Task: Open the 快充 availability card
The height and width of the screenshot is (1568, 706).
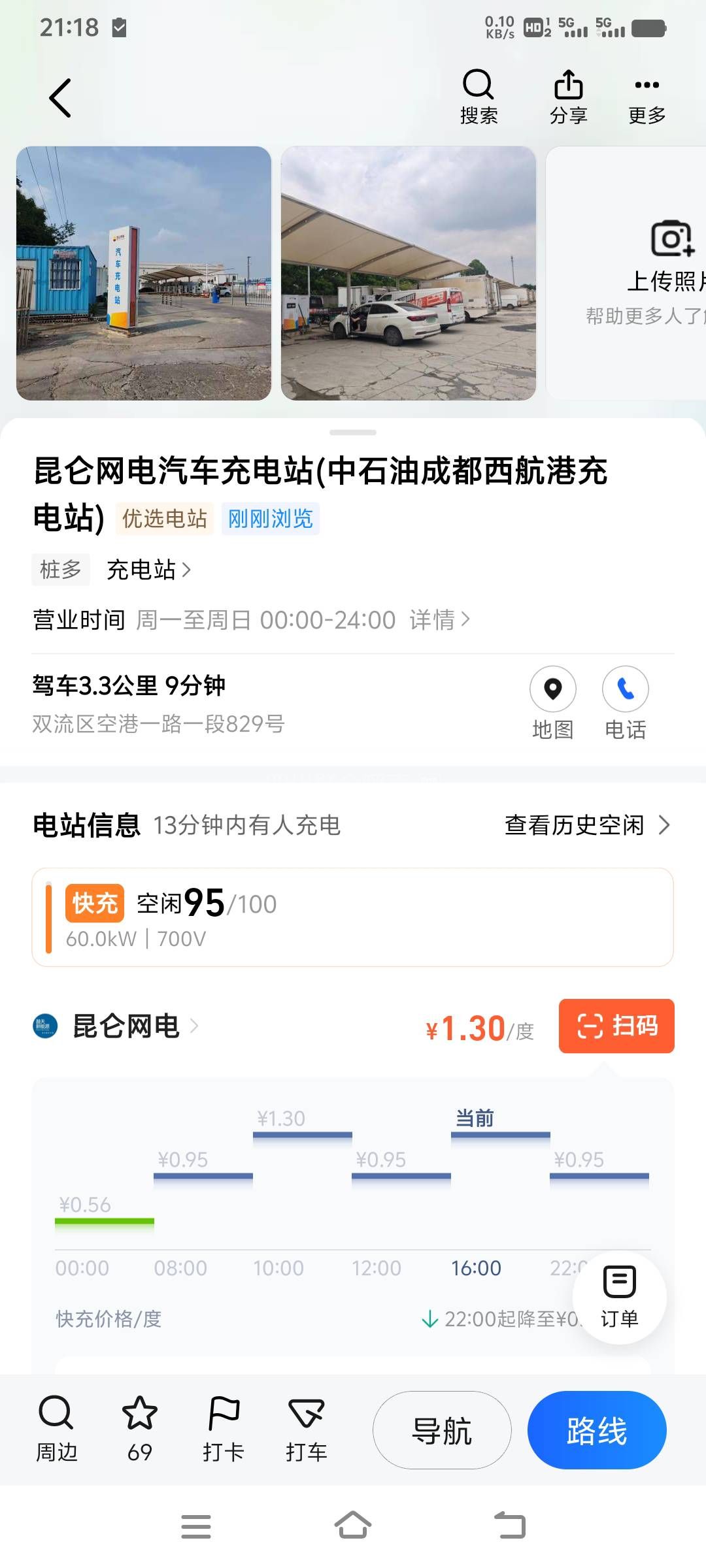Action: (x=353, y=917)
